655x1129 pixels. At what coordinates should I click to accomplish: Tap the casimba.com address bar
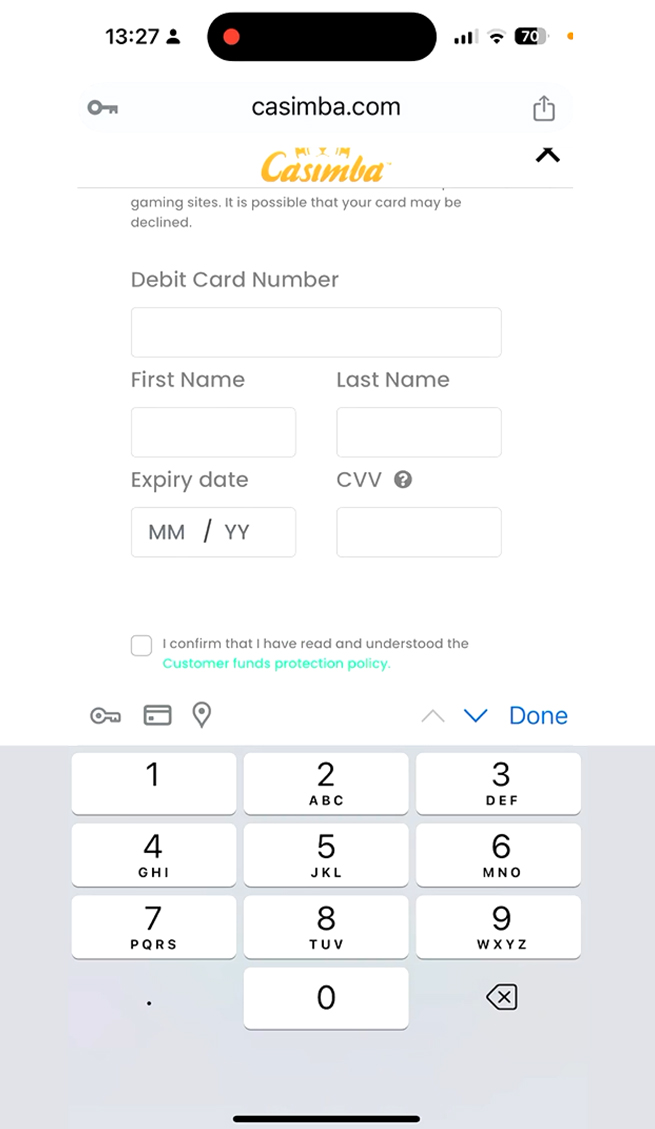point(325,107)
